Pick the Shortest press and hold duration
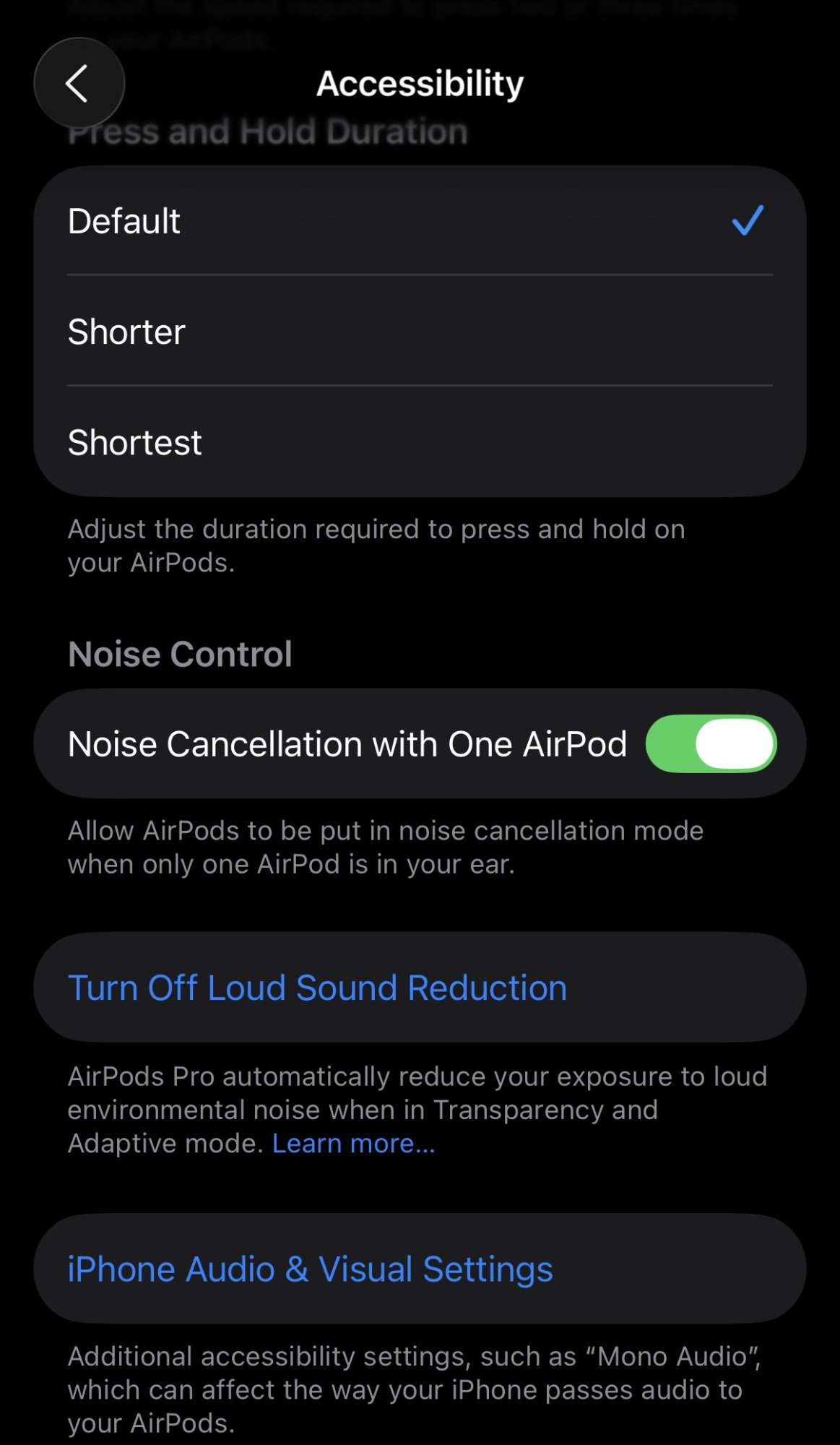 pyautogui.click(x=419, y=442)
